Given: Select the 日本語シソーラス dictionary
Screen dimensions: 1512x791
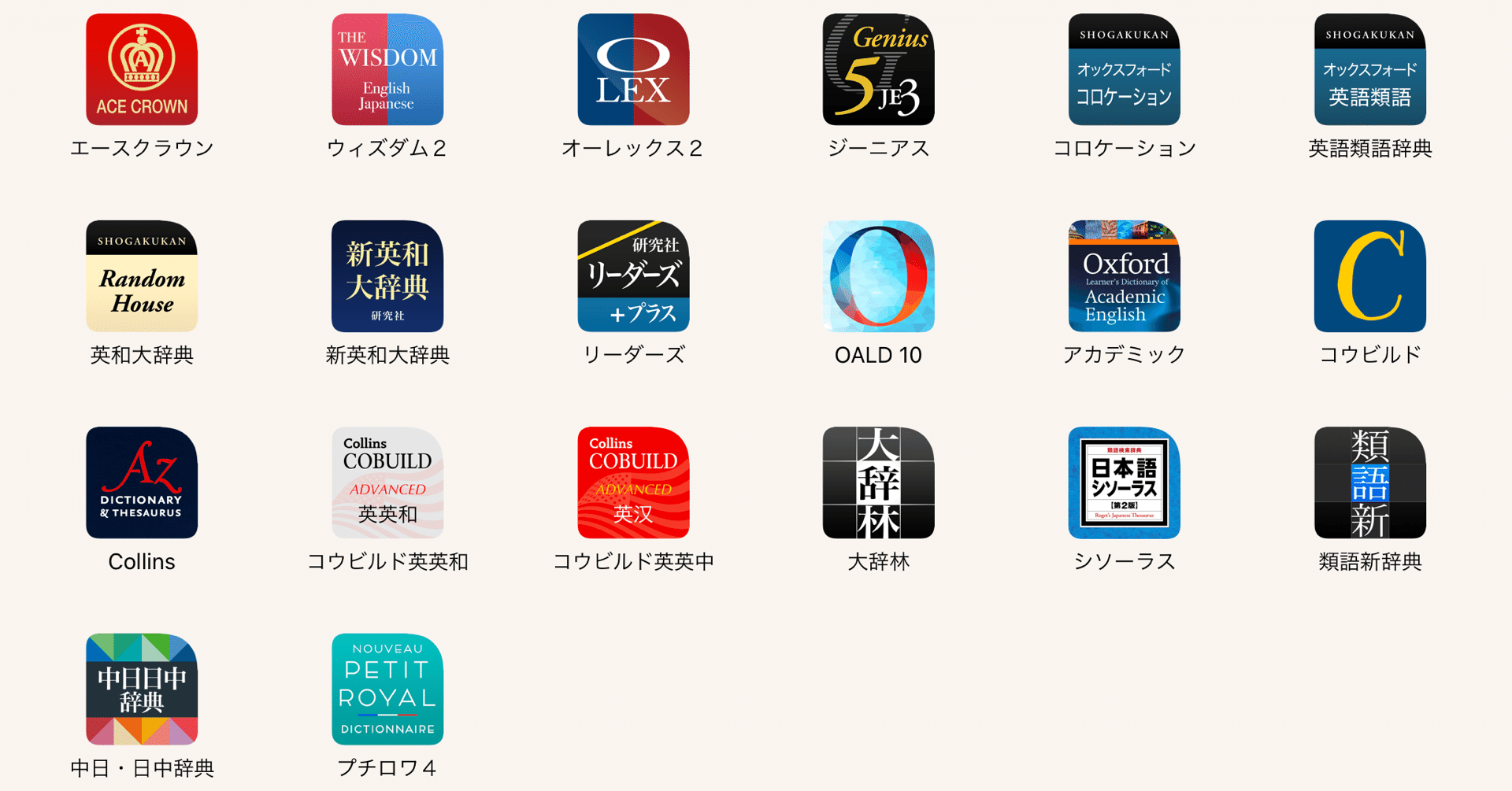Looking at the screenshot, I should click(x=1125, y=482).
